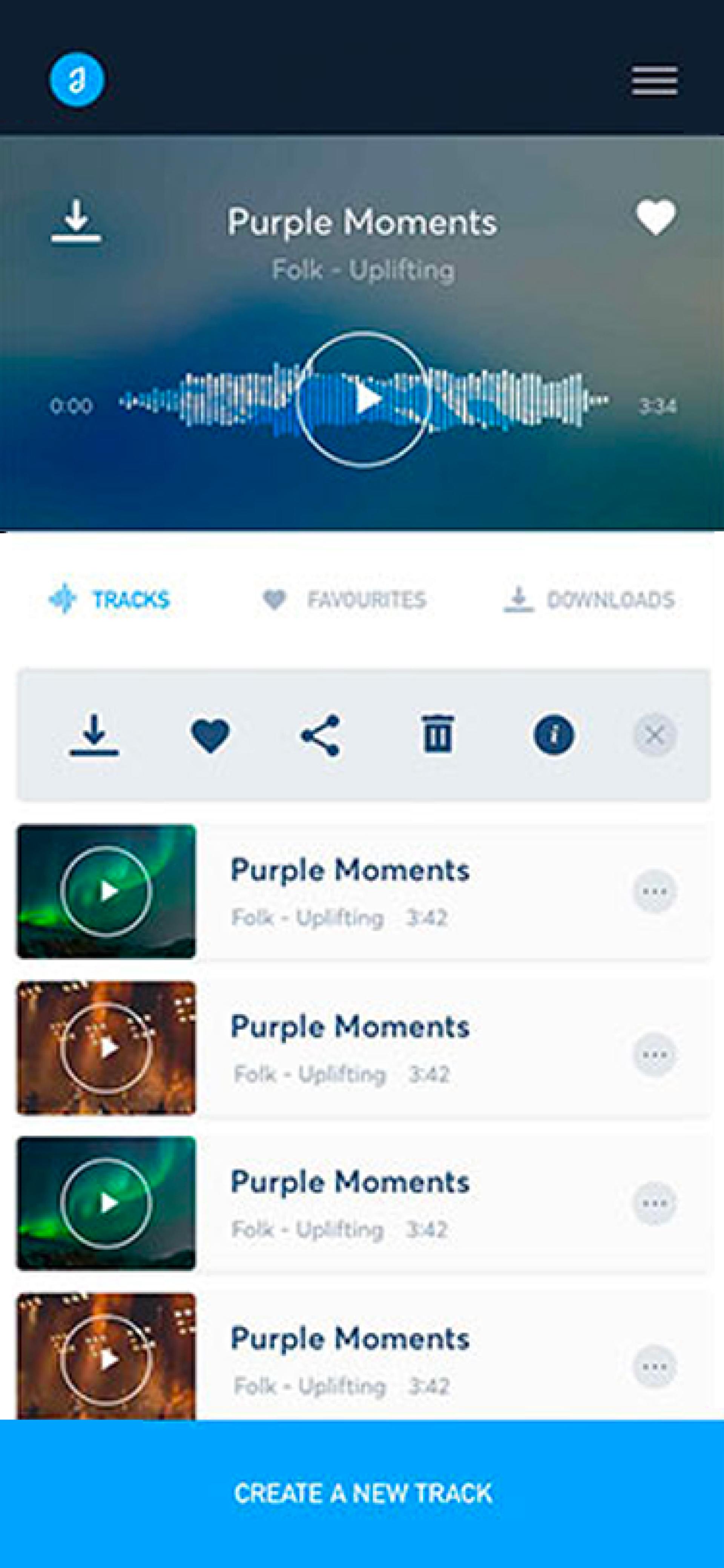Delete the selected track with the trash icon
The image size is (724, 1568).
[x=437, y=735]
